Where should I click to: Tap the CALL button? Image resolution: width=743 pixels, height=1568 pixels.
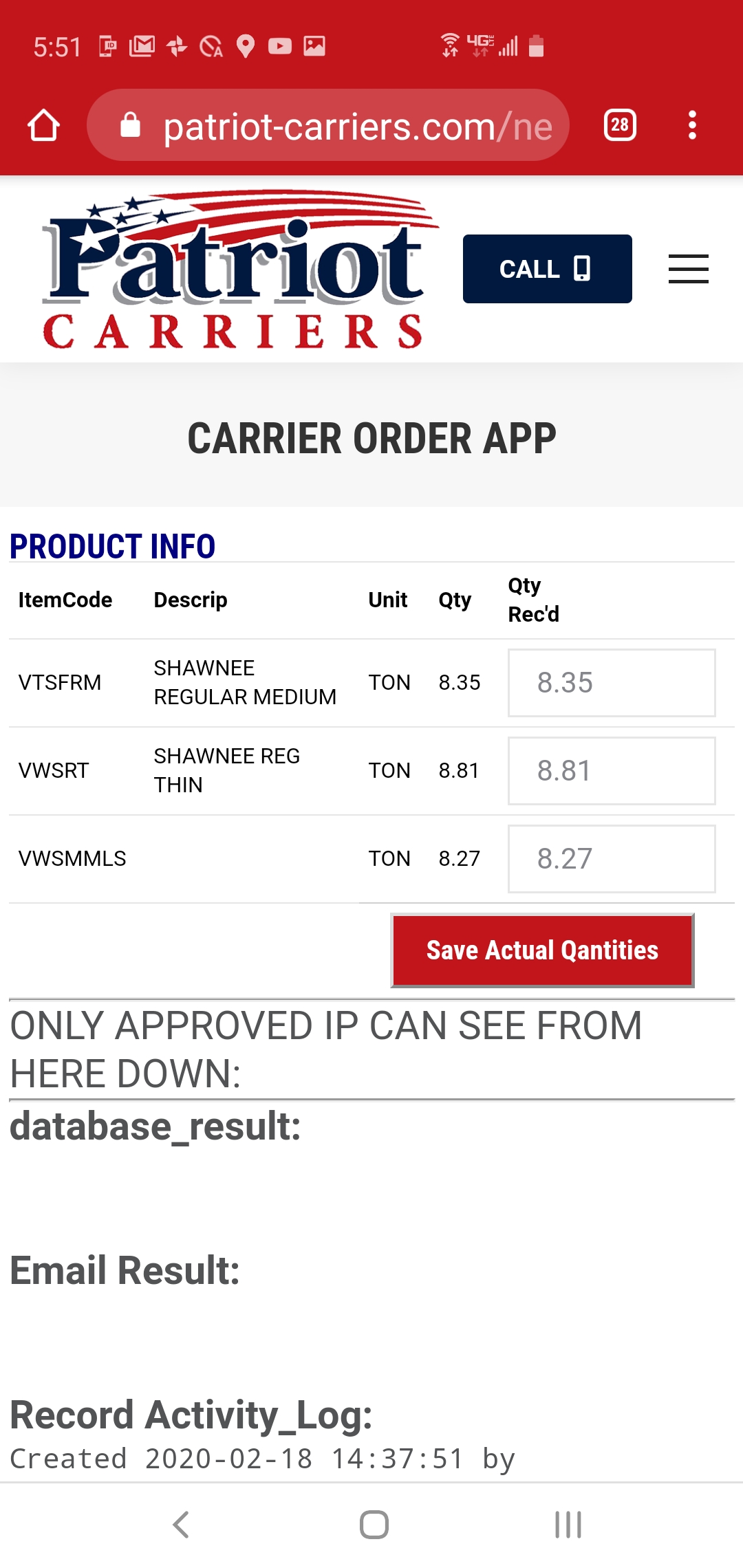pyautogui.click(x=547, y=269)
